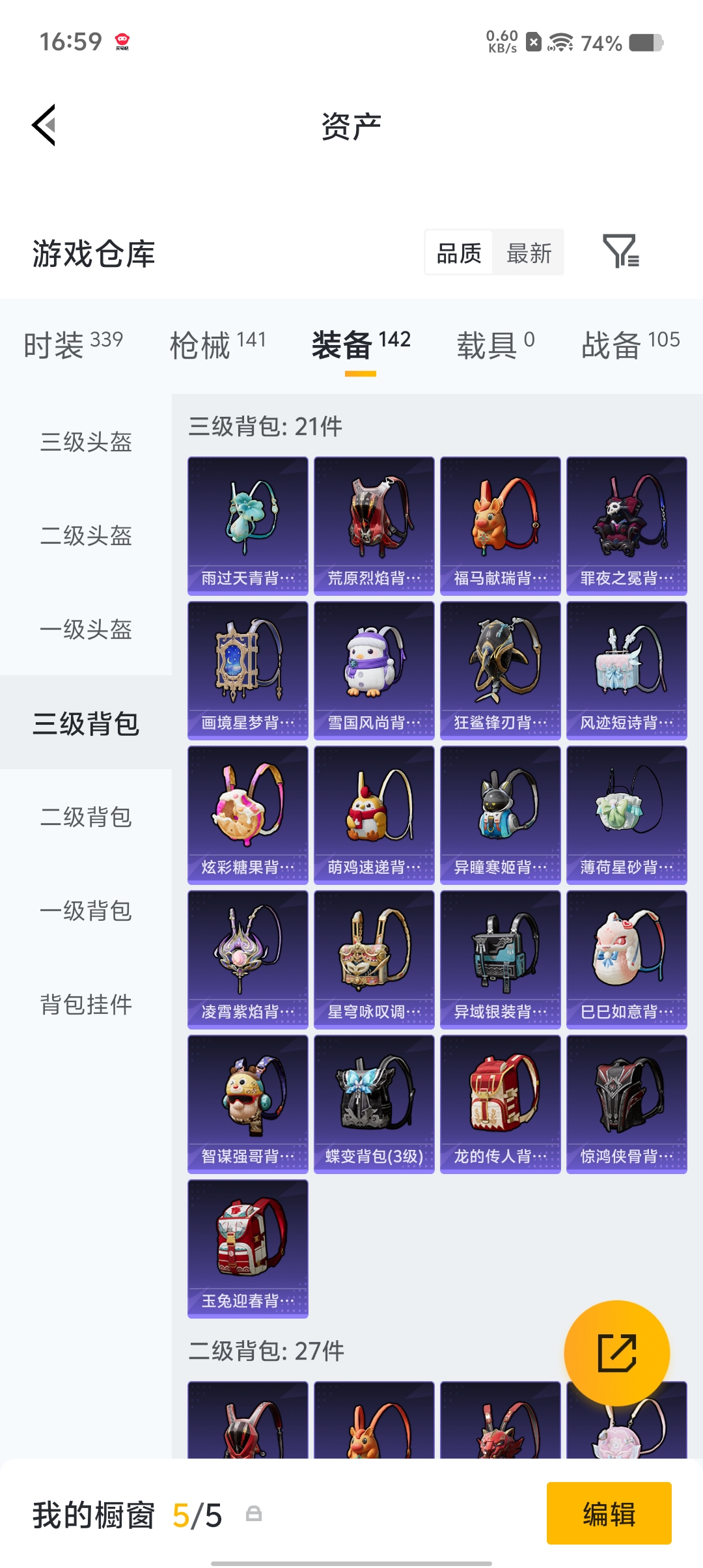This screenshot has height=1568, width=703.
Task: Switch sorting to 最新
Action: pyautogui.click(x=529, y=253)
